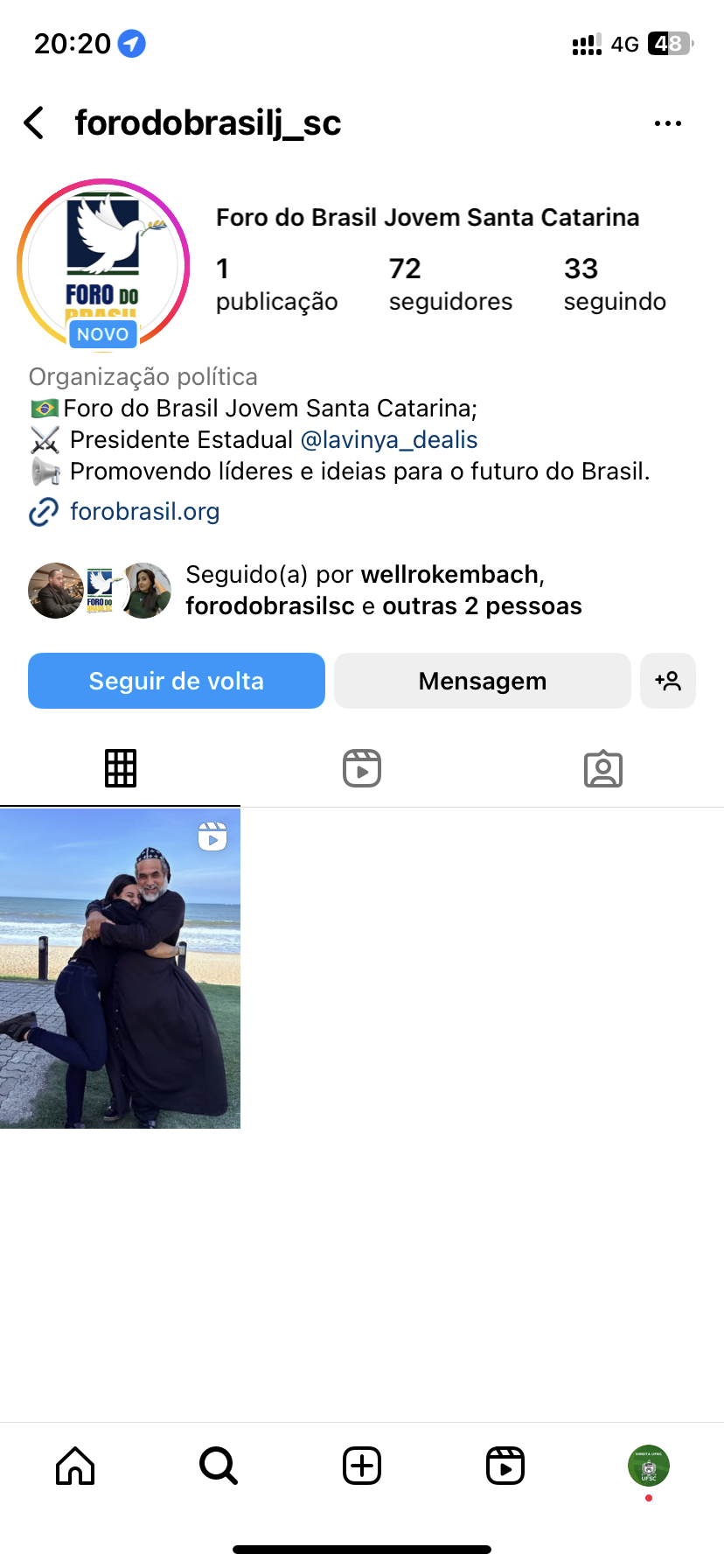View the profile picture story

click(x=103, y=265)
